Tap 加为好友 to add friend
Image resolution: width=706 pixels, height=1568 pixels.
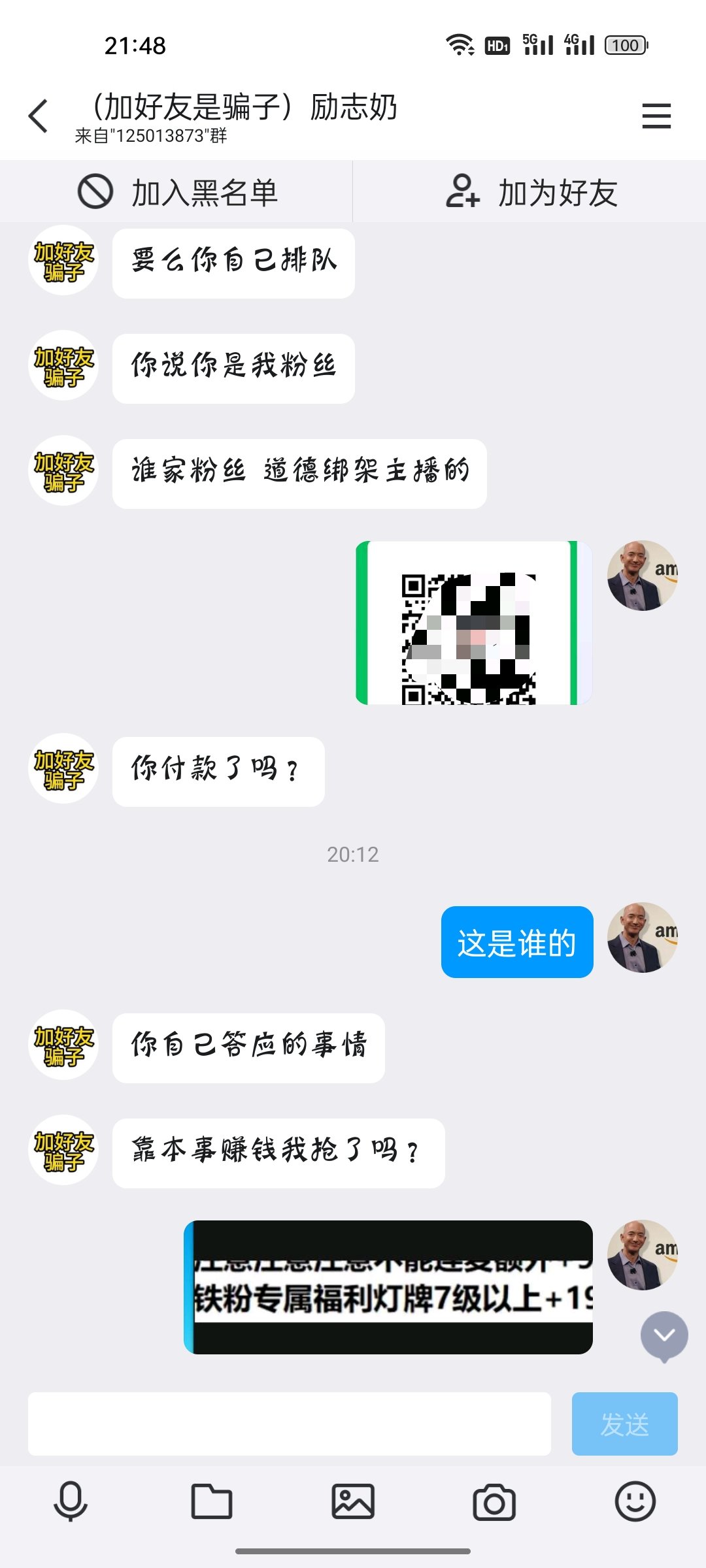tap(531, 192)
